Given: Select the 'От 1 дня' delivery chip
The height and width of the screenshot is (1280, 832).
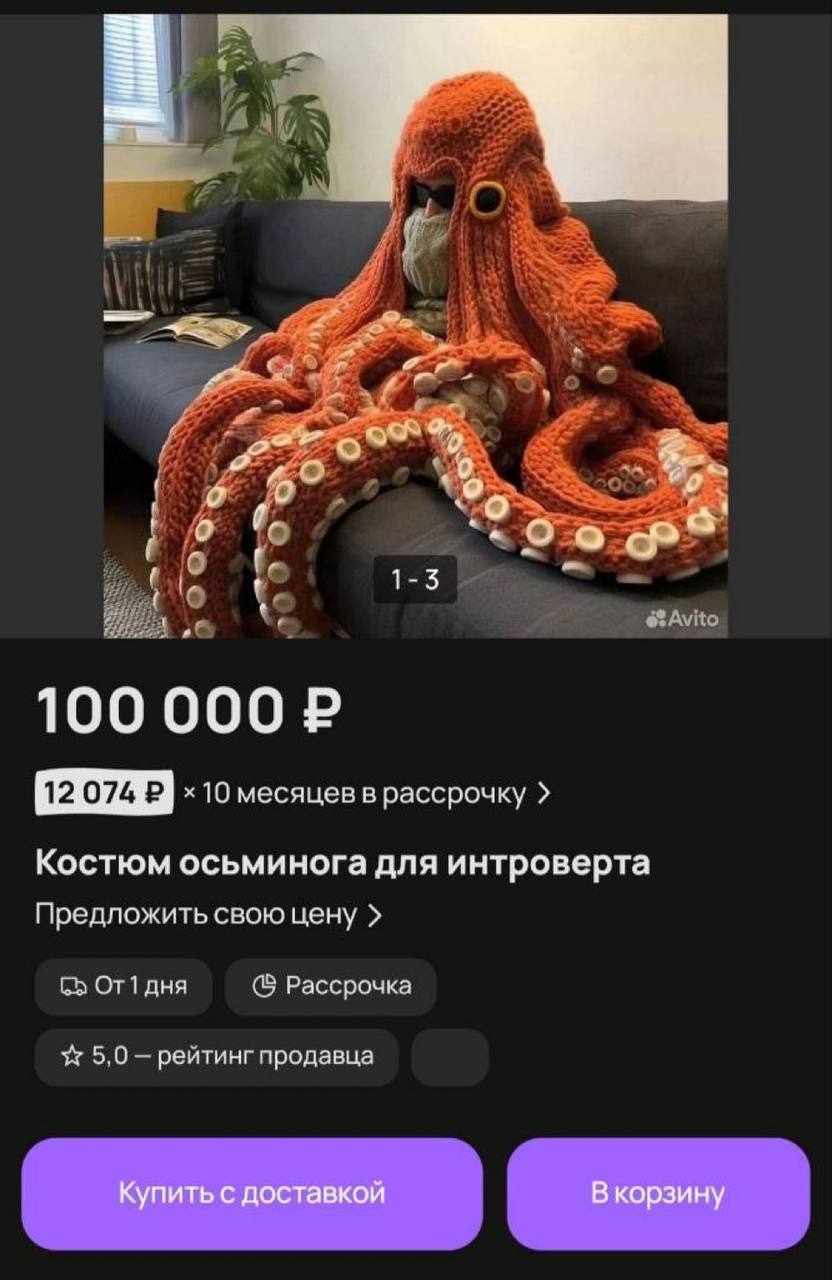Looking at the screenshot, I should click(x=124, y=987).
